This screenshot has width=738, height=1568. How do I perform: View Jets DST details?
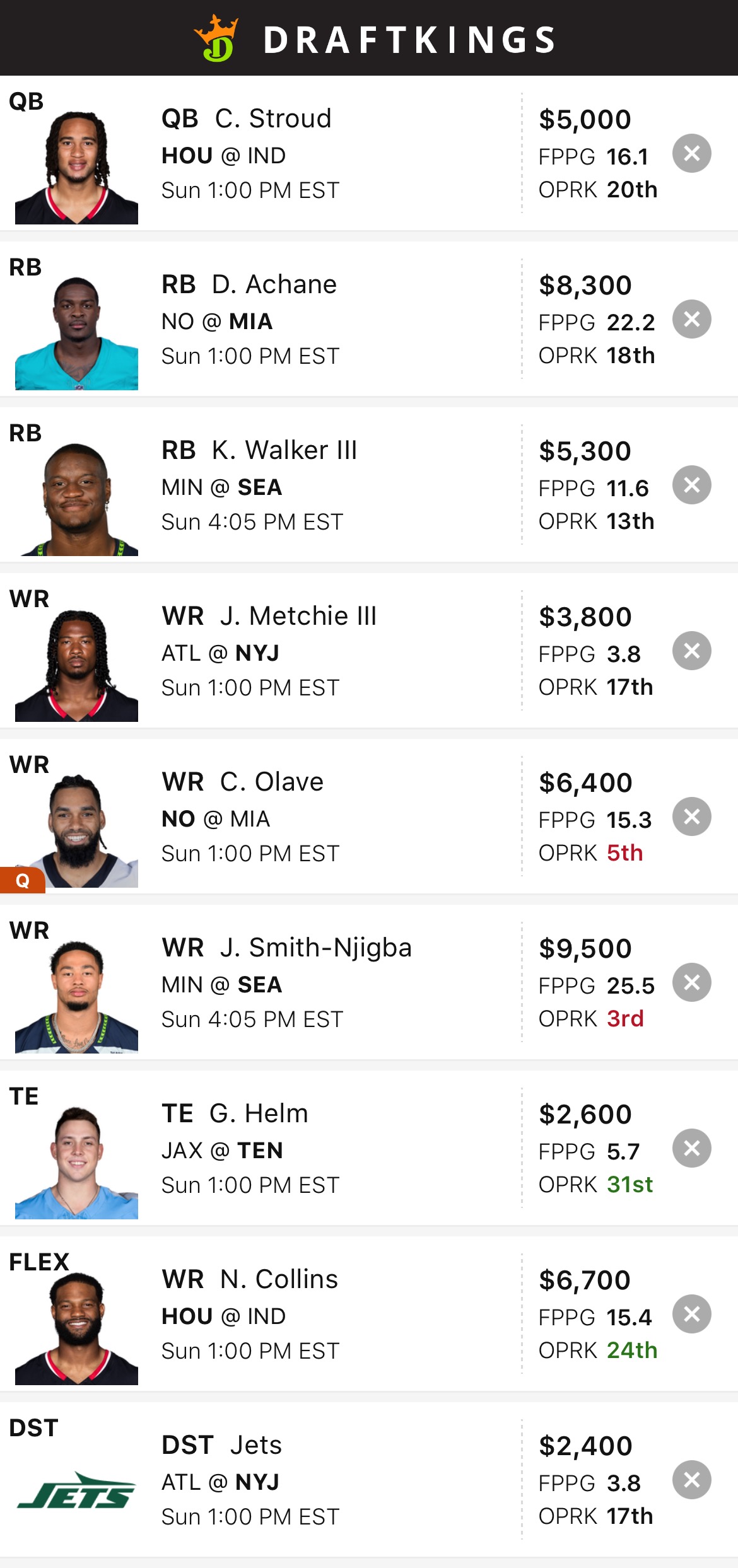(255, 1446)
